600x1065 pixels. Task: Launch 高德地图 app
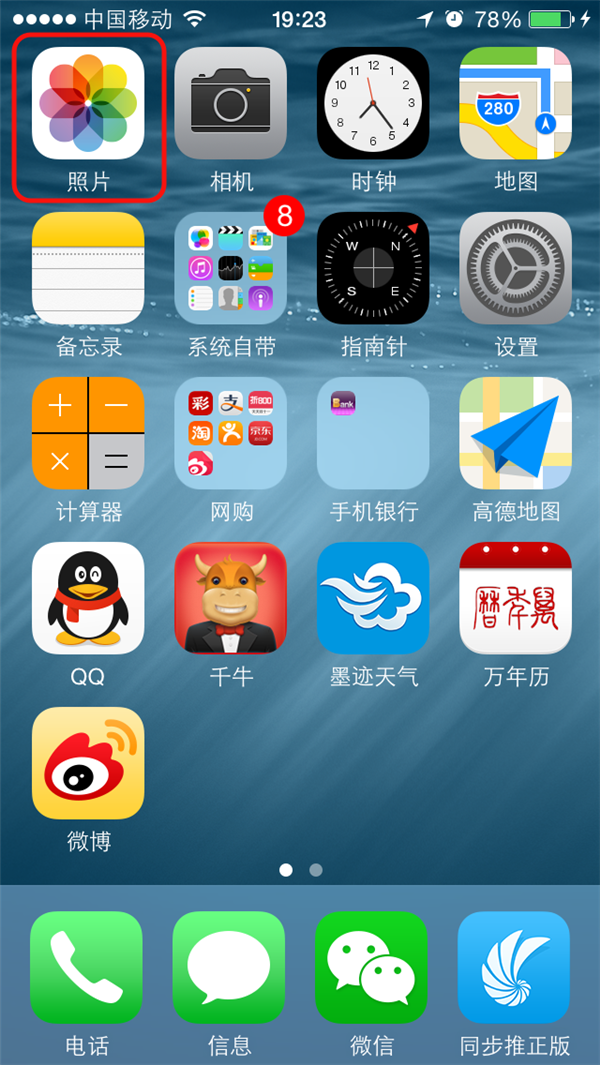pyautogui.click(x=515, y=433)
